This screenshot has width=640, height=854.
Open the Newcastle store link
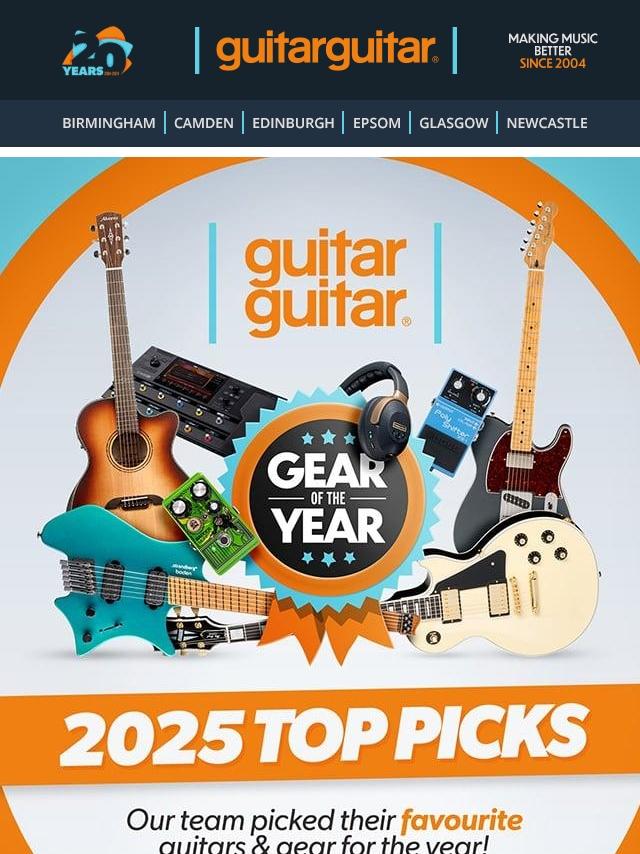coord(547,123)
